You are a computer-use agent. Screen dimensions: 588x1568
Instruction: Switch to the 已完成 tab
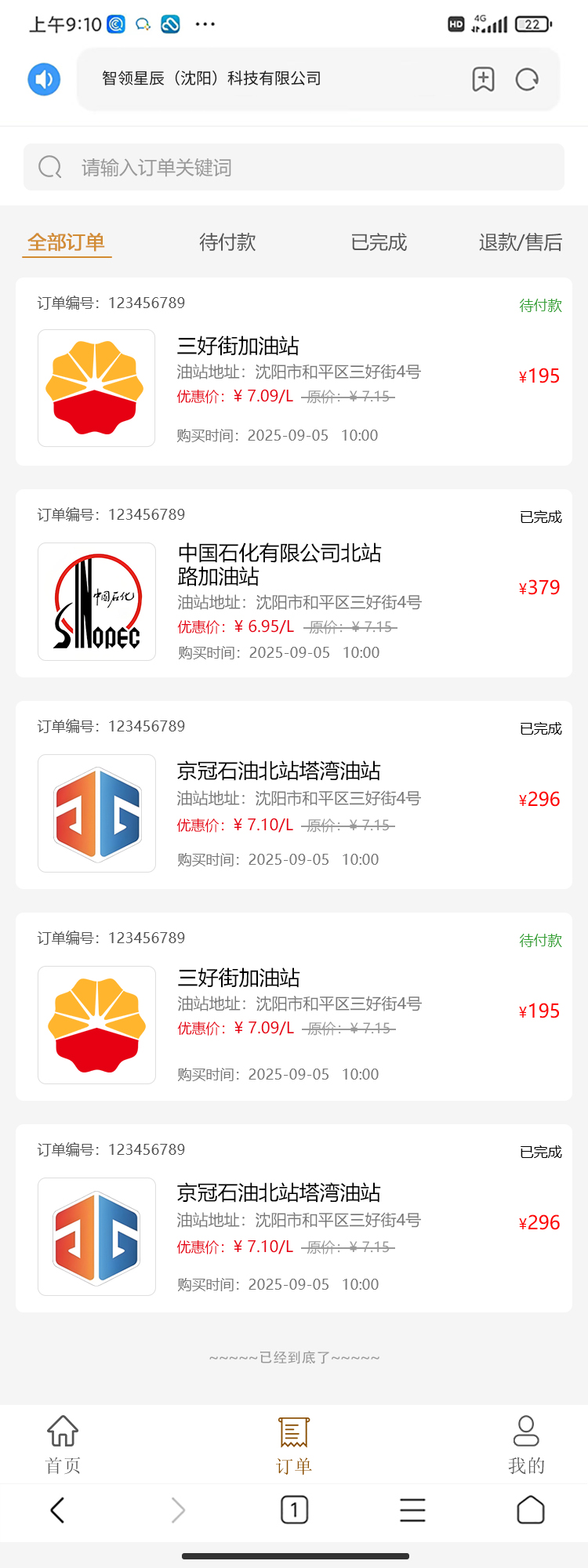pos(379,242)
